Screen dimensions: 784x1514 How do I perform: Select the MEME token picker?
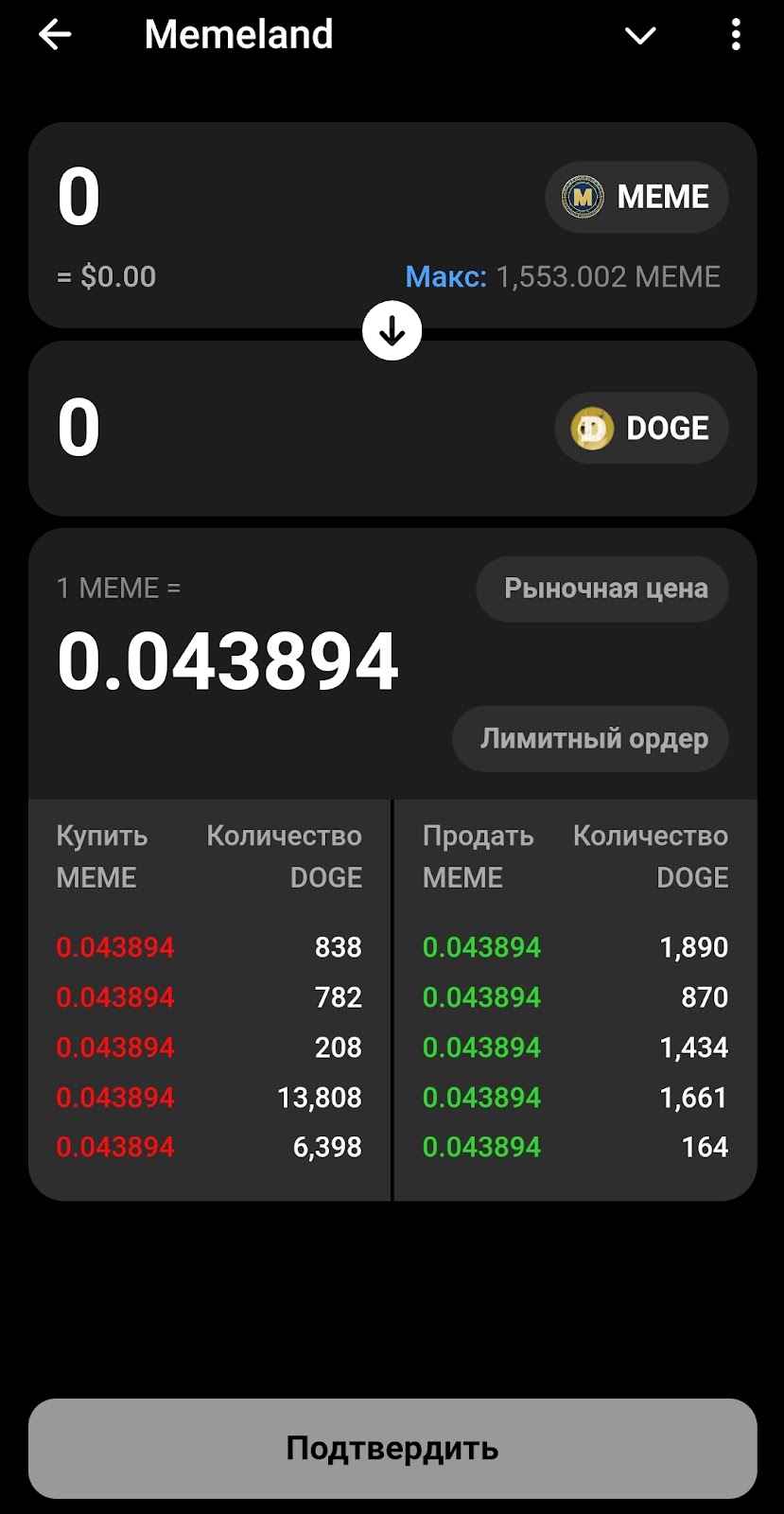pos(636,197)
